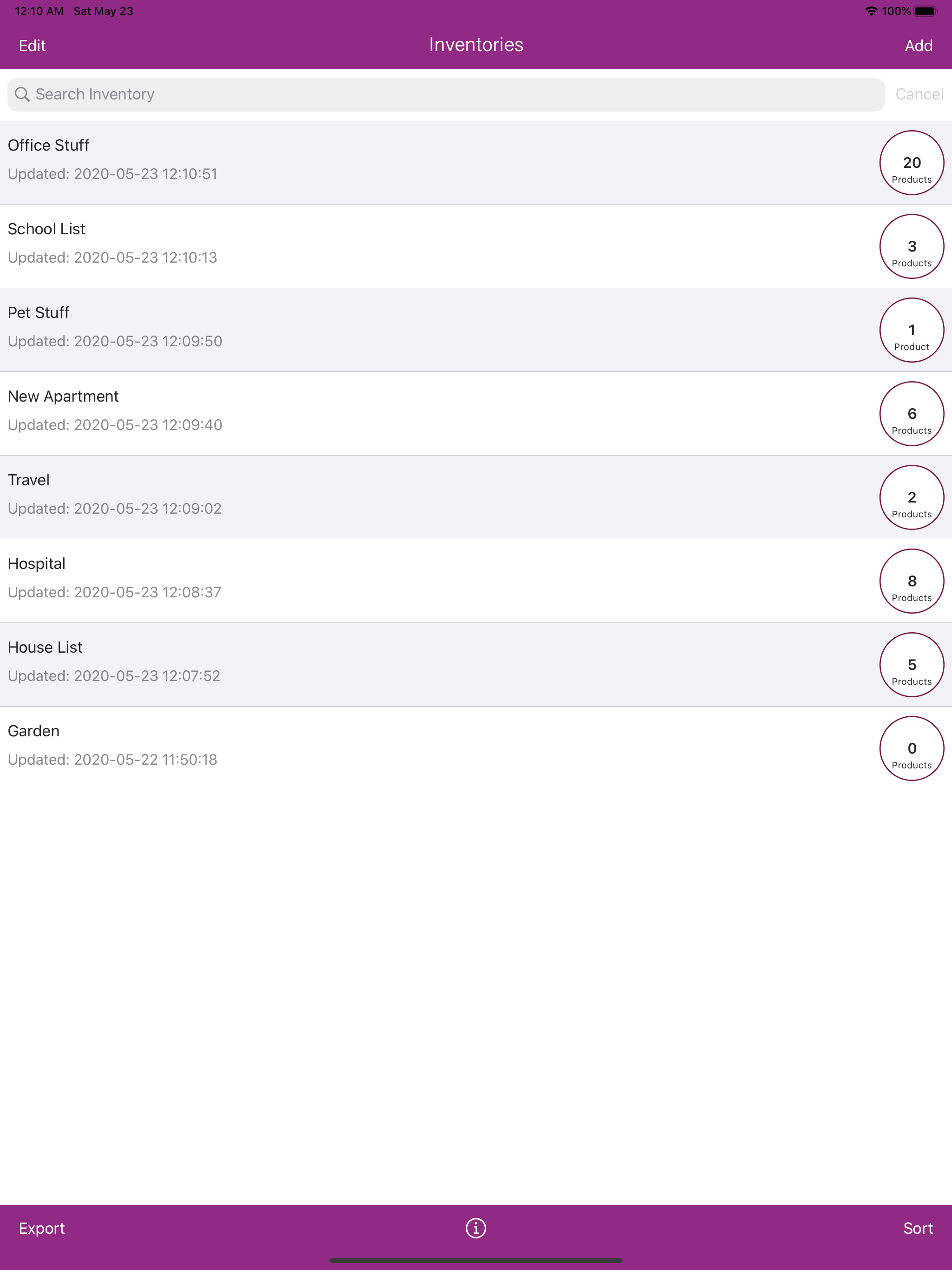The image size is (952, 1270).
Task: Tap the 1 Product badge for Pet Stuff
Action: pos(911,330)
